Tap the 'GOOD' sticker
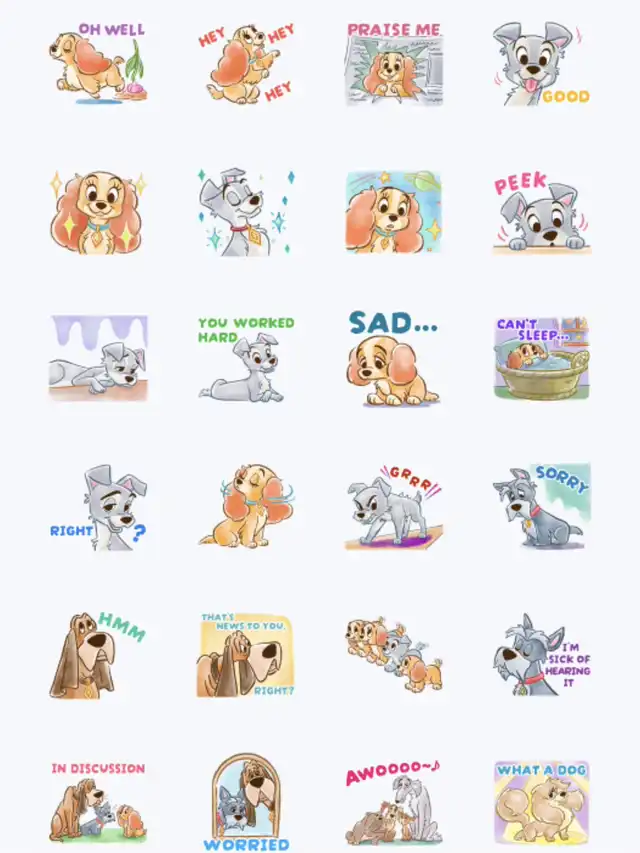The width and height of the screenshot is (640, 853). pos(541,63)
